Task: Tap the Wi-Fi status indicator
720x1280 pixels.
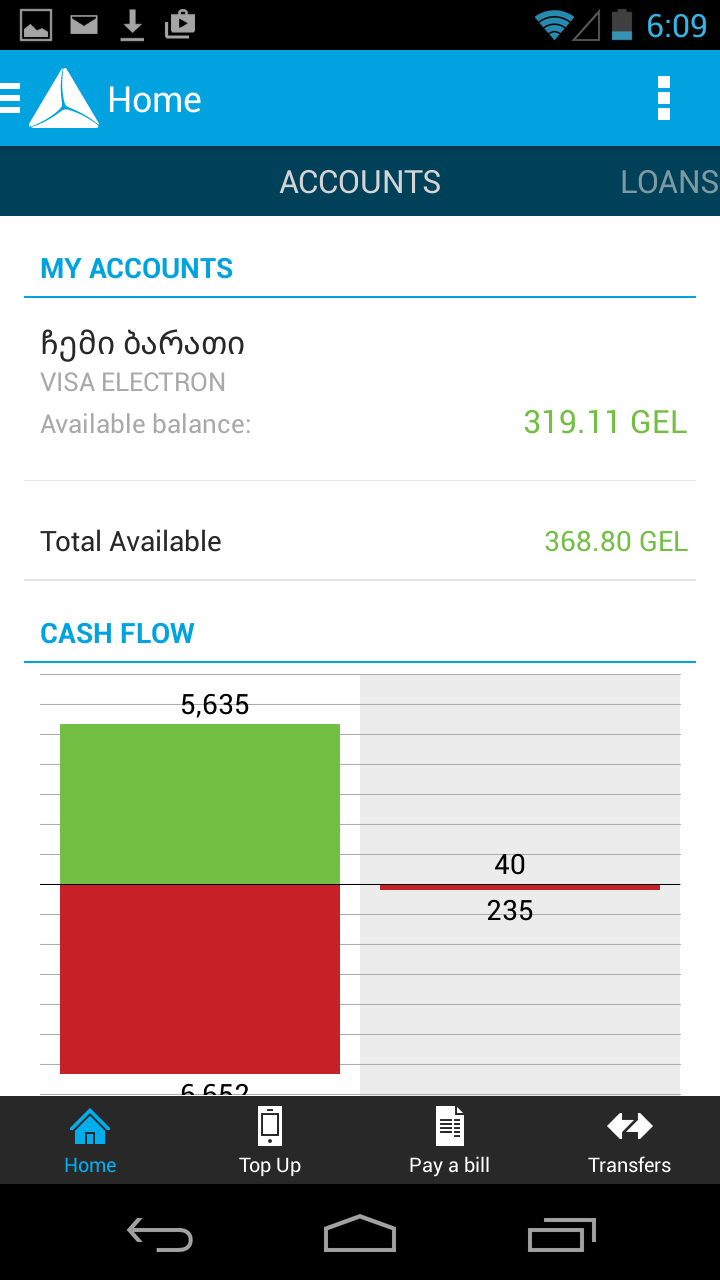Action: click(555, 24)
